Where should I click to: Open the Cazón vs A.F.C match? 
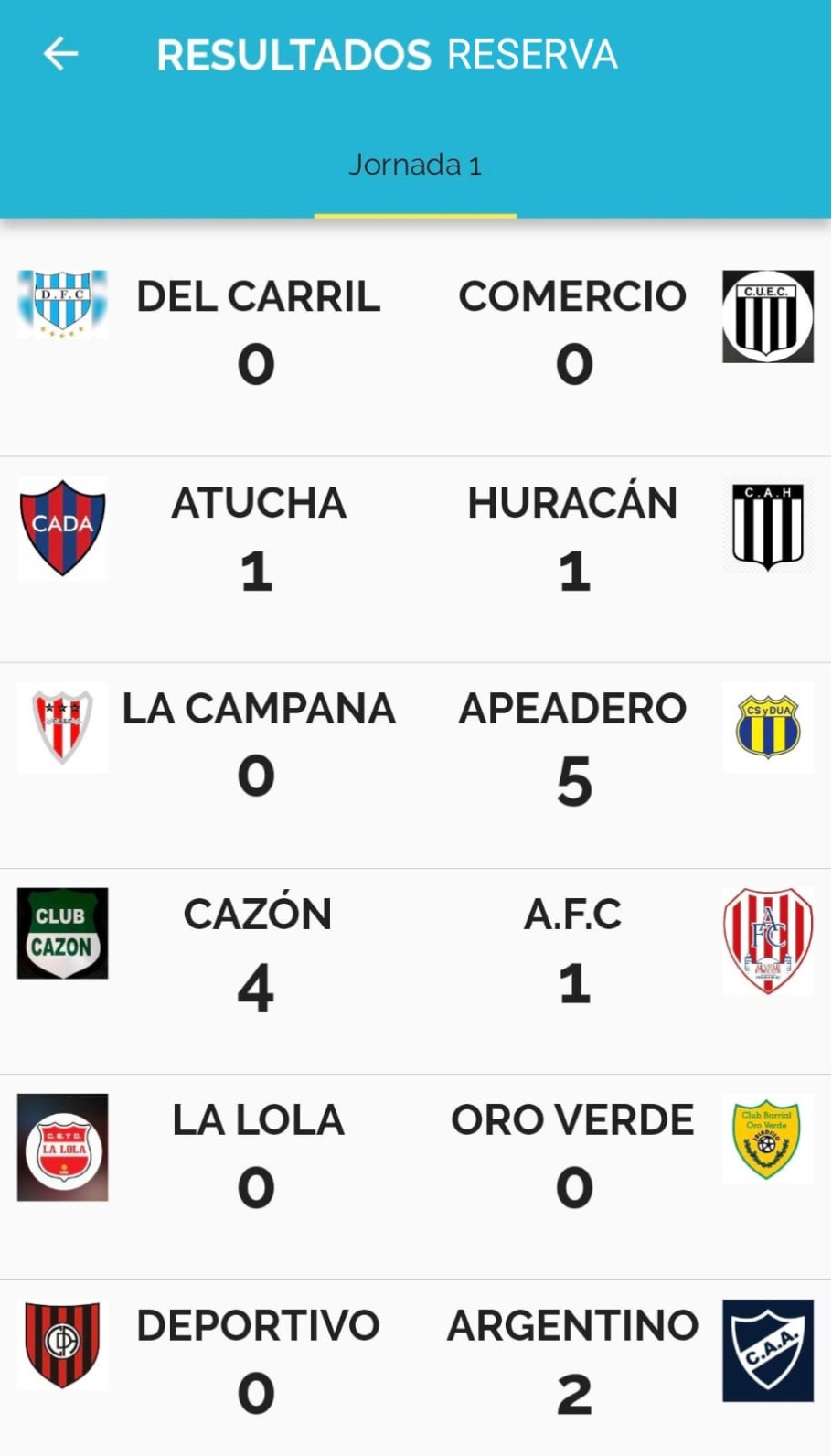(416, 971)
